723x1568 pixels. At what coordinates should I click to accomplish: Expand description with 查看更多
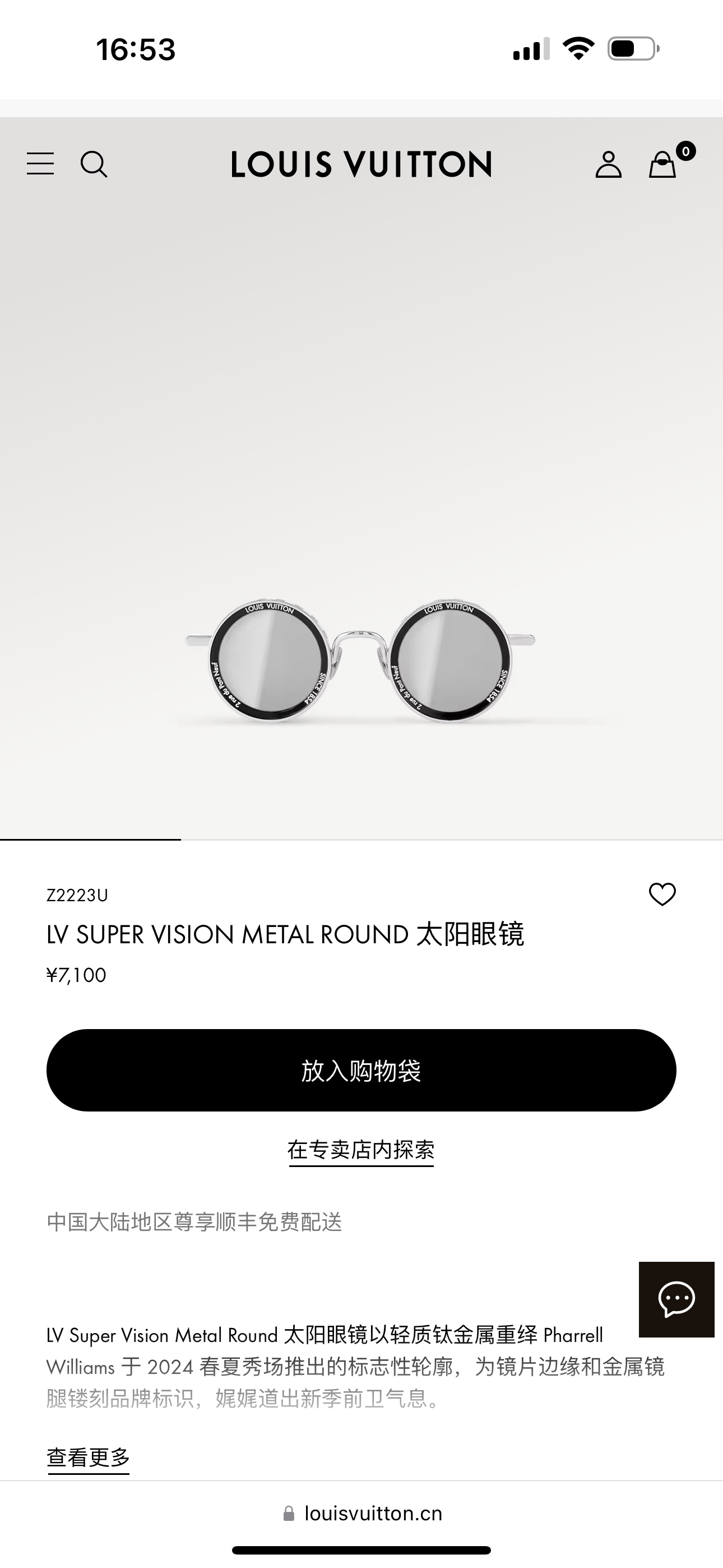click(88, 1457)
